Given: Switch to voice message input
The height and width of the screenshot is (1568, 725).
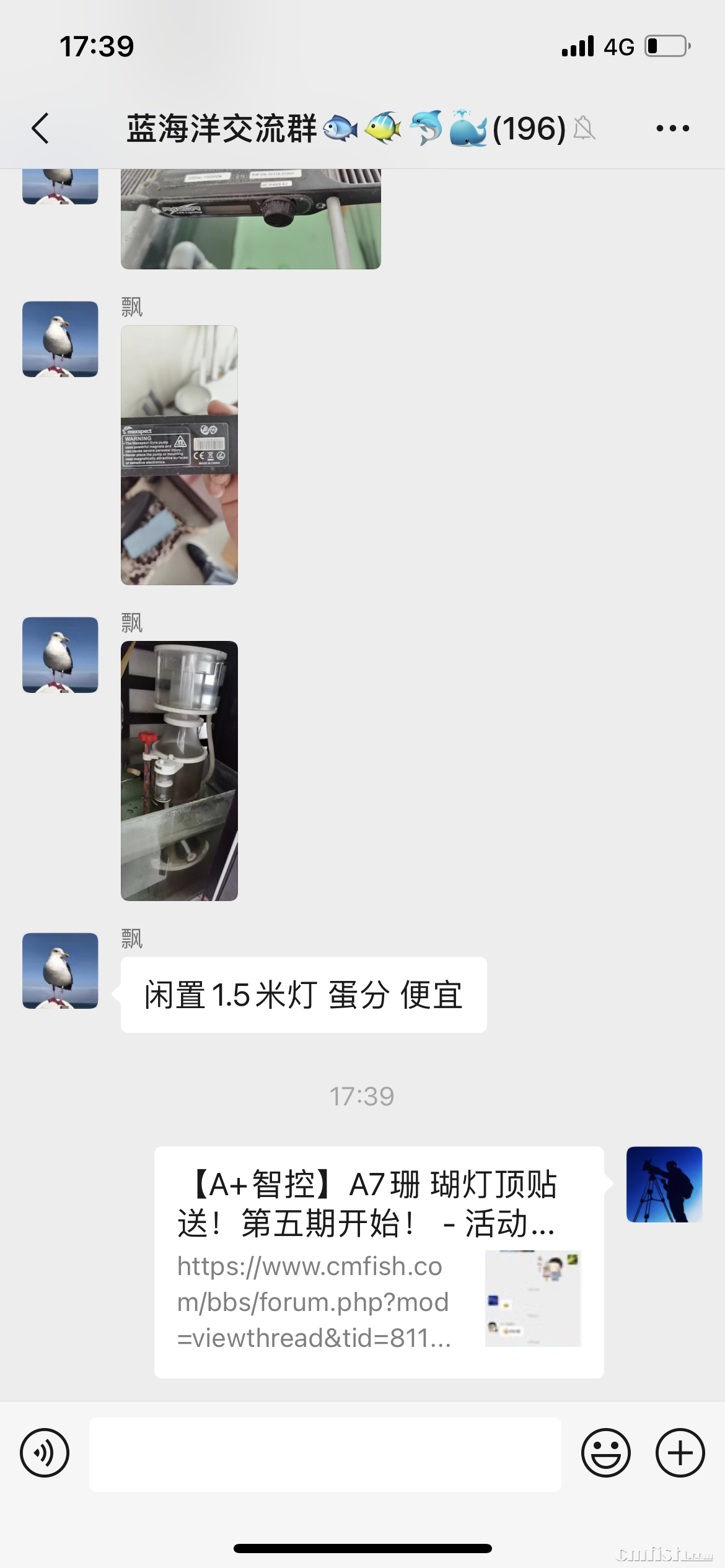Looking at the screenshot, I should coord(45,1452).
